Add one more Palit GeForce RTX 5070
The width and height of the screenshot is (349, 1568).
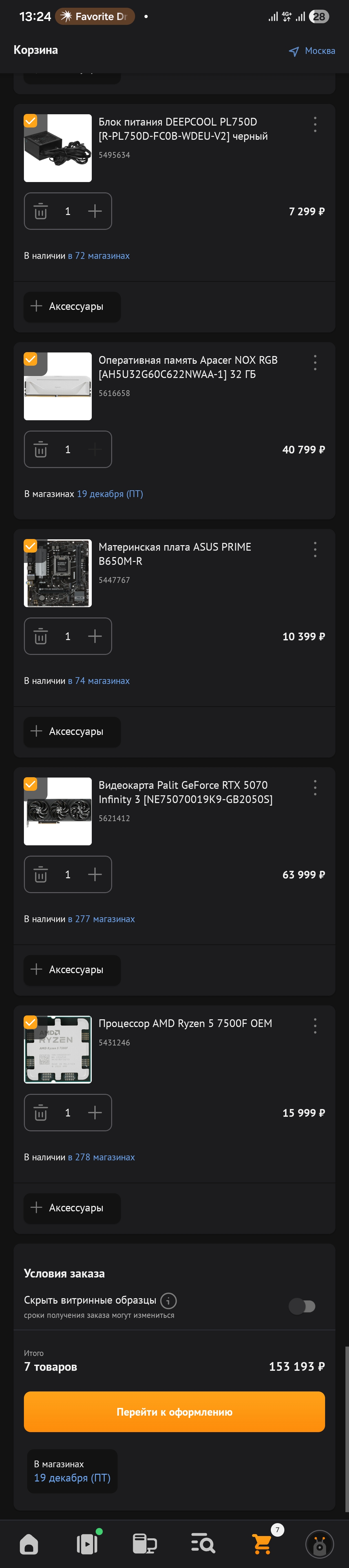click(x=94, y=875)
